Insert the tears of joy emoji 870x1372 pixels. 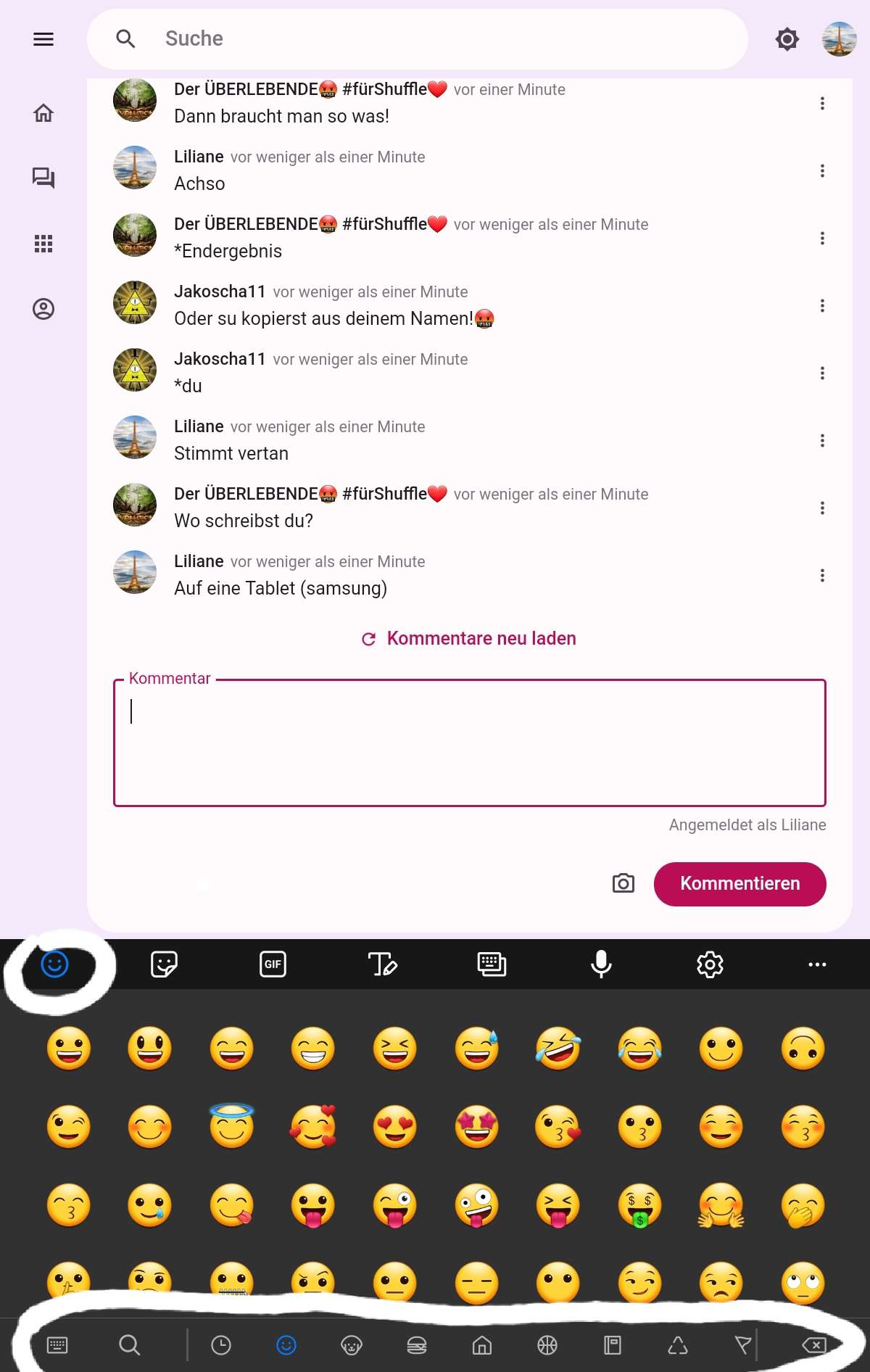click(x=639, y=1049)
